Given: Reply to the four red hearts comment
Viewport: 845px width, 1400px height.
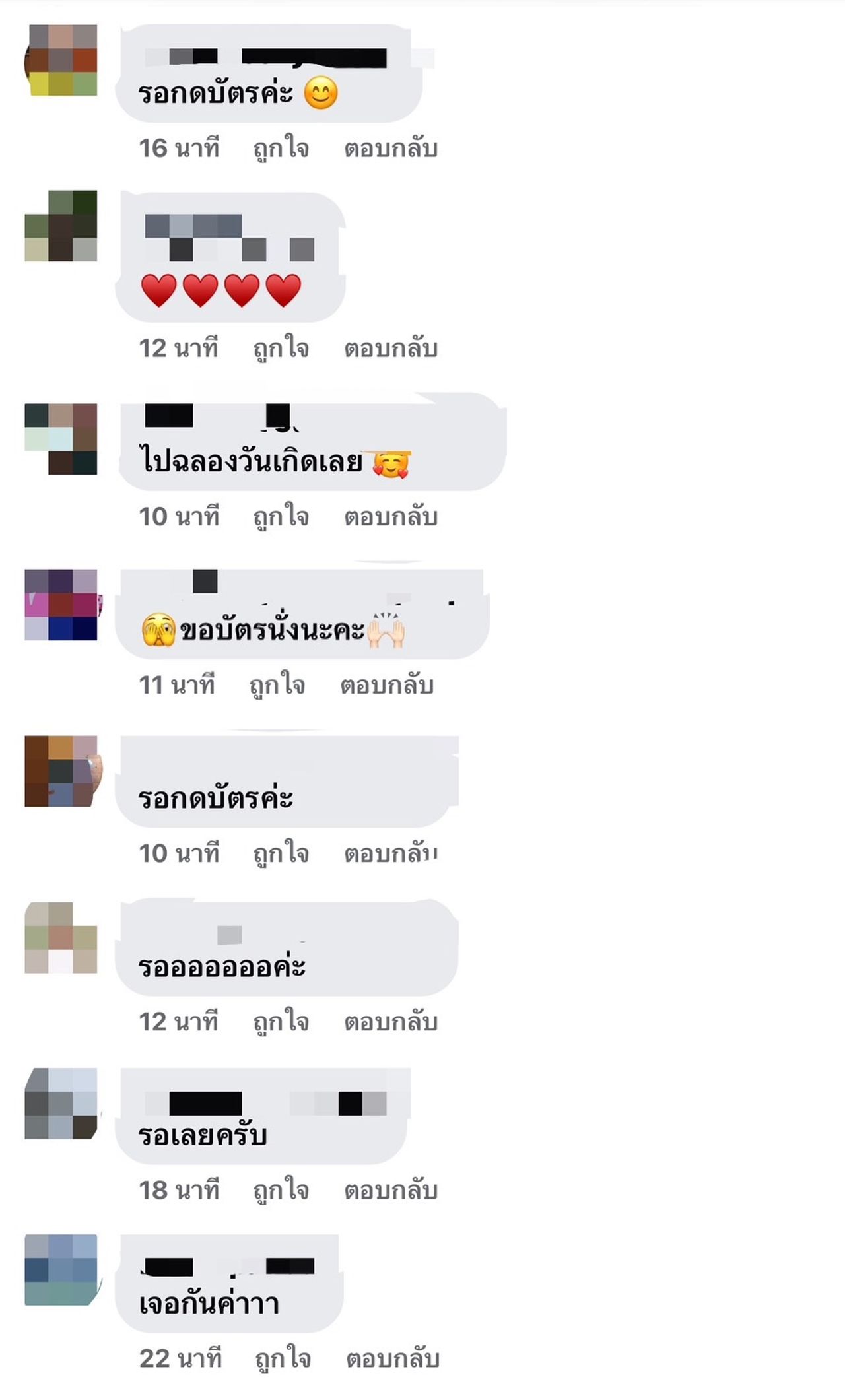Looking at the screenshot, I should point(391,349).
